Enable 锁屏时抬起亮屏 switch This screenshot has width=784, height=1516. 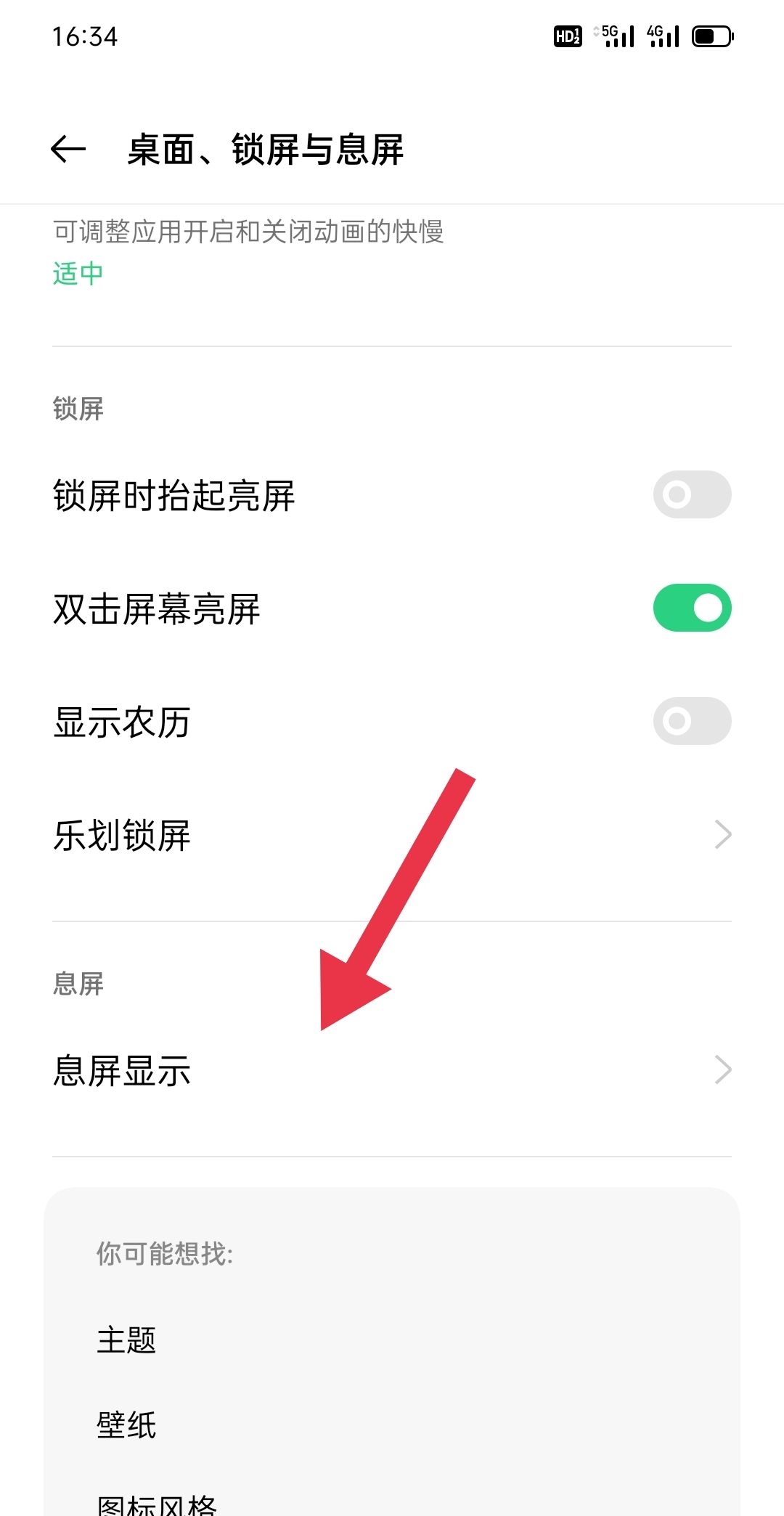pos(691,495)
